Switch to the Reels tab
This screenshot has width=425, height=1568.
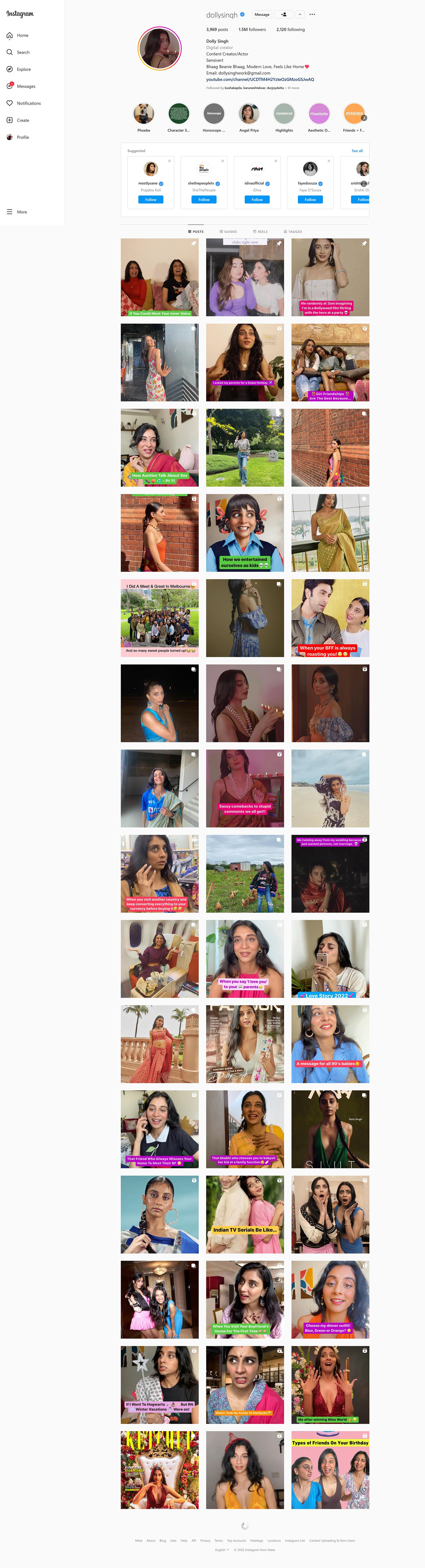(x=260, y=232)
